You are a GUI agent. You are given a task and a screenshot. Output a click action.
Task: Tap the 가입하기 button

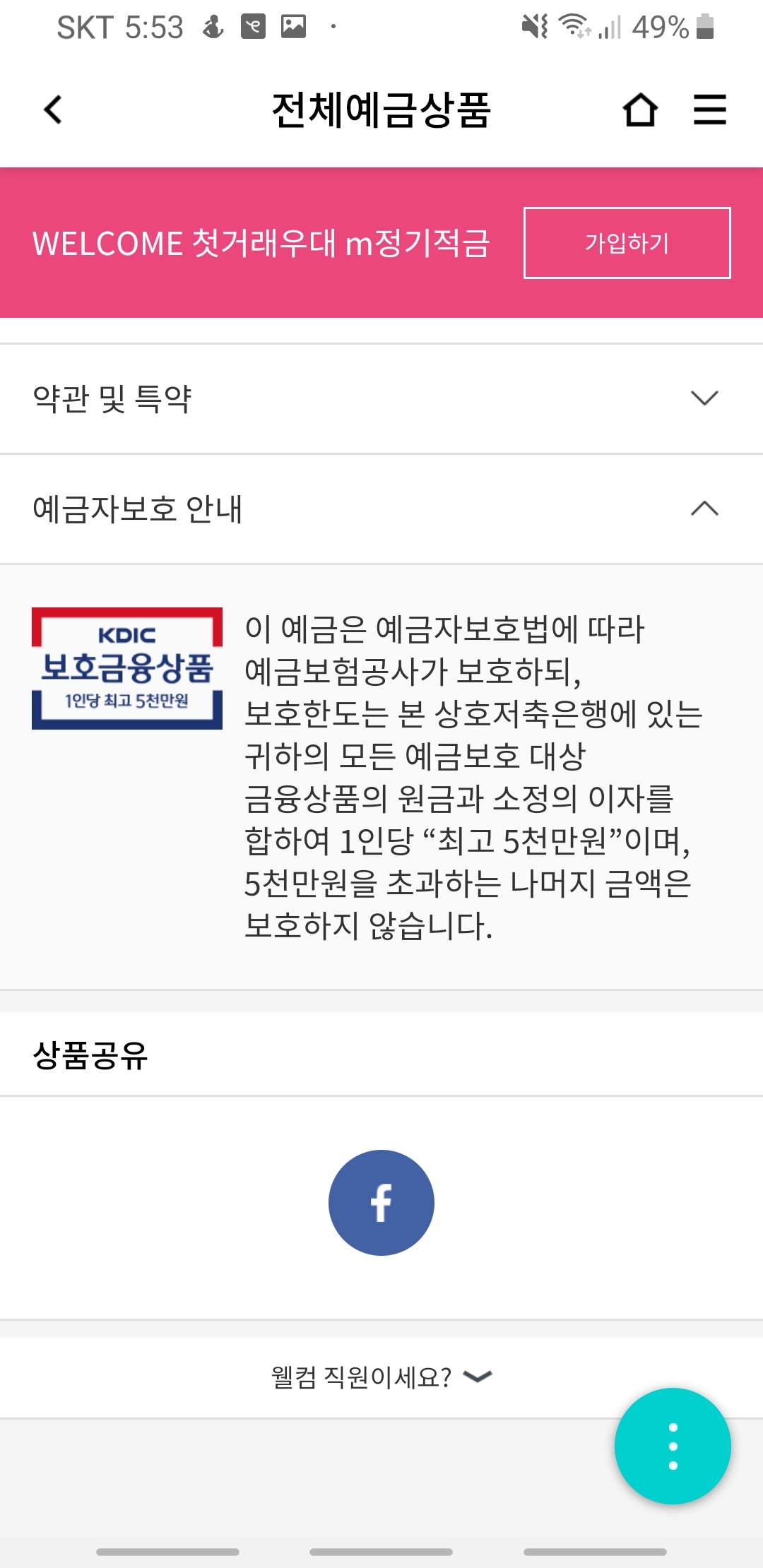(x=627, y=243)
